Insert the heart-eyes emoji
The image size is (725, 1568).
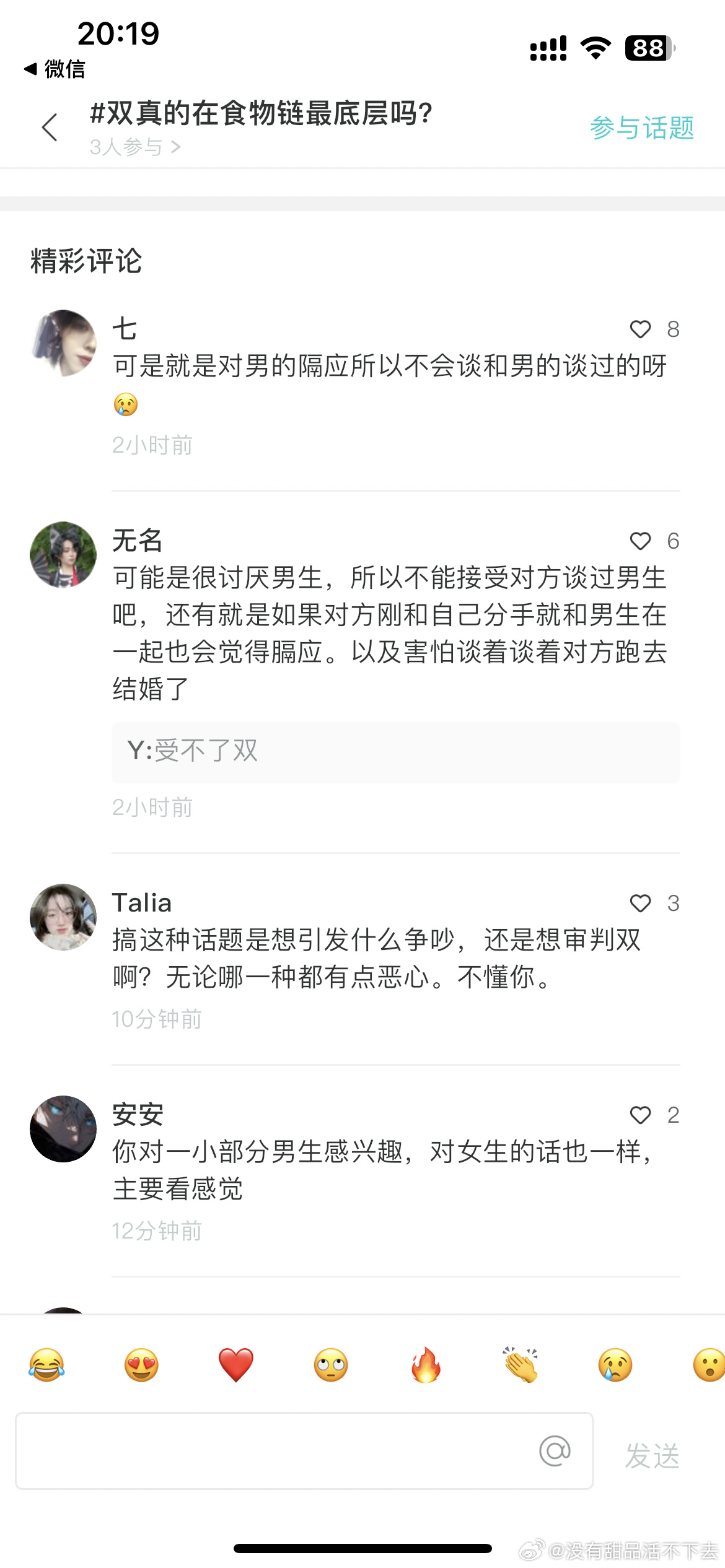click(x=141, y=1365)
